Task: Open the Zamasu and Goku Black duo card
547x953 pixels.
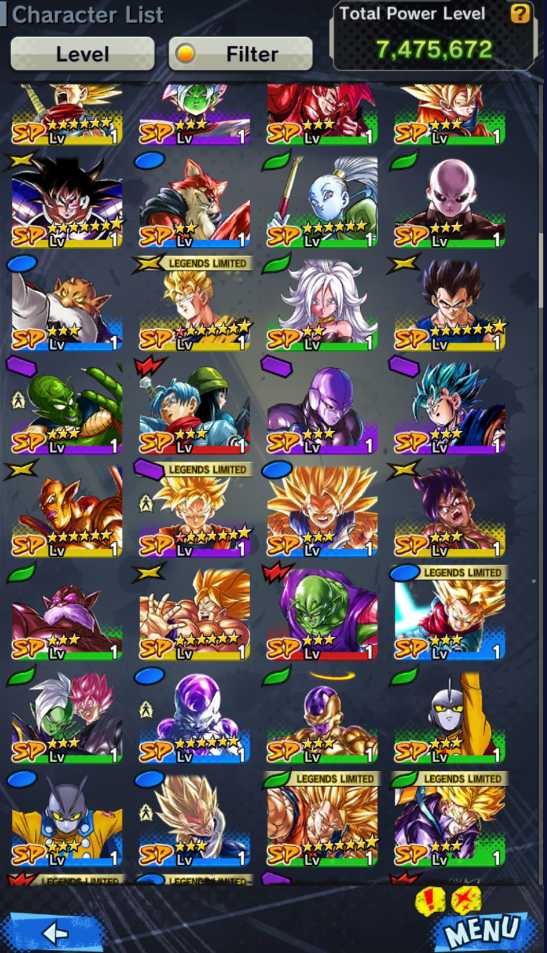Action: click(67, 717)
